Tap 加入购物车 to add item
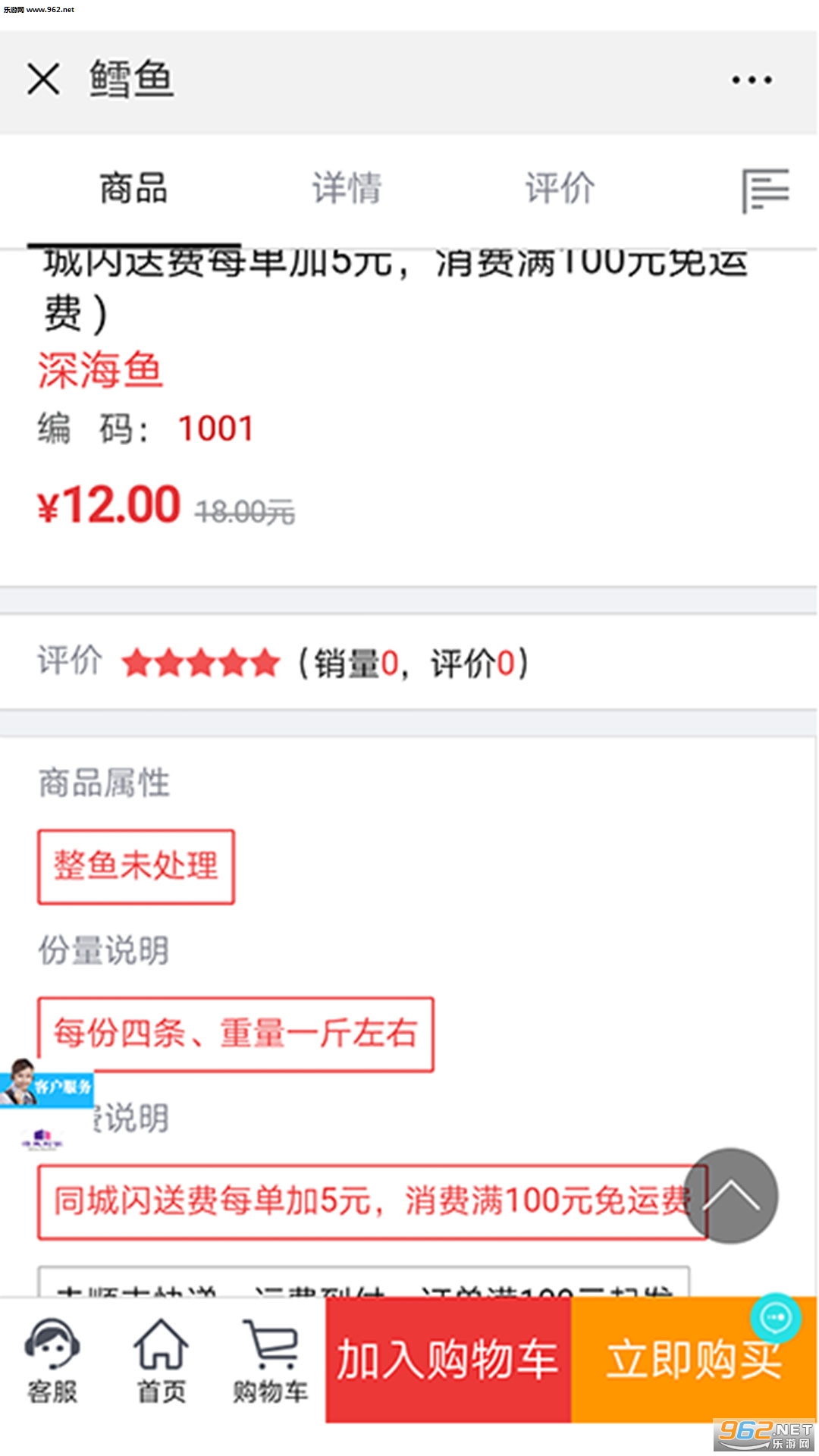Screen dimensions: 819x1456 point(448,1360)
